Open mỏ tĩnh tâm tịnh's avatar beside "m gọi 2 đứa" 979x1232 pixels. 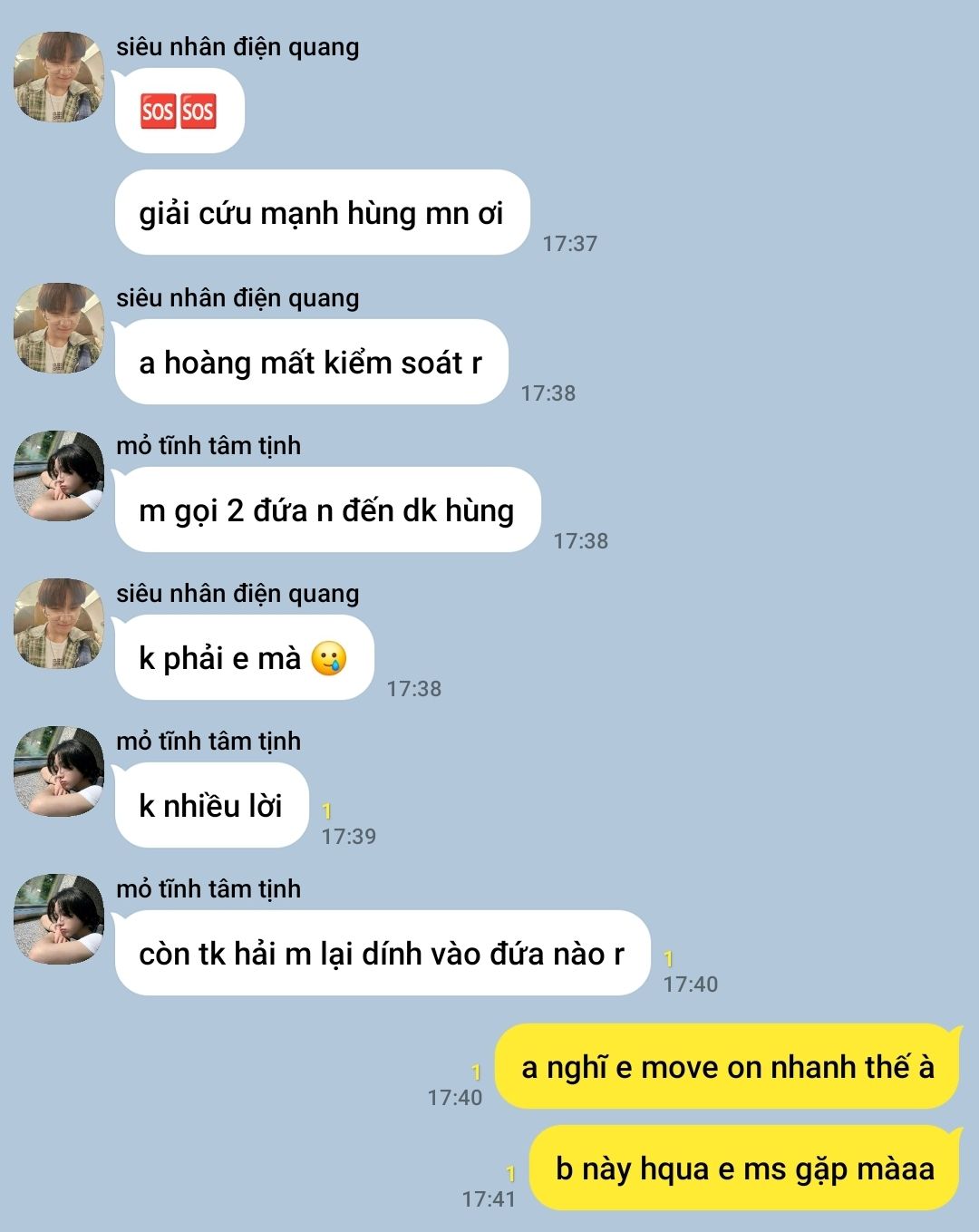[59, 476]
